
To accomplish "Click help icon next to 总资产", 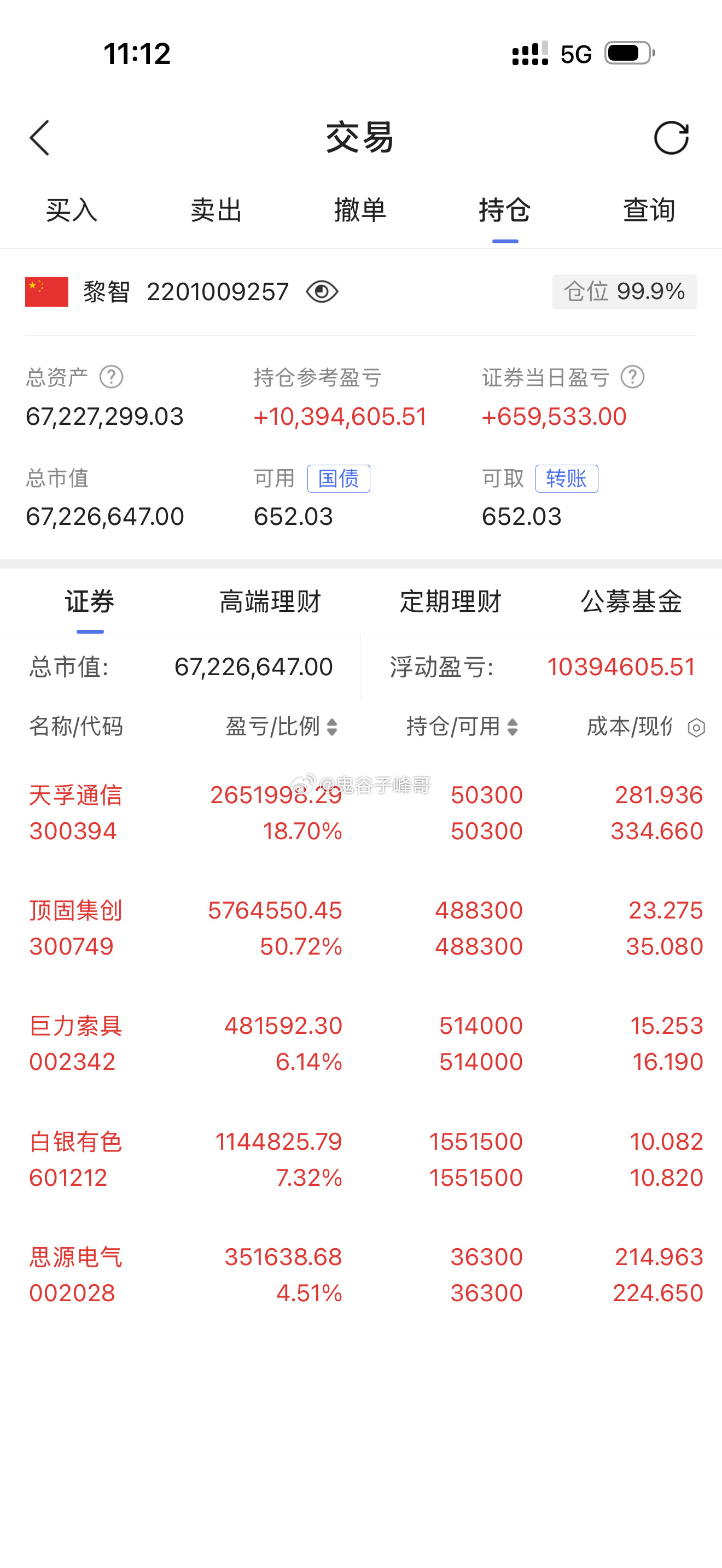I will click(x=112, y=377).
